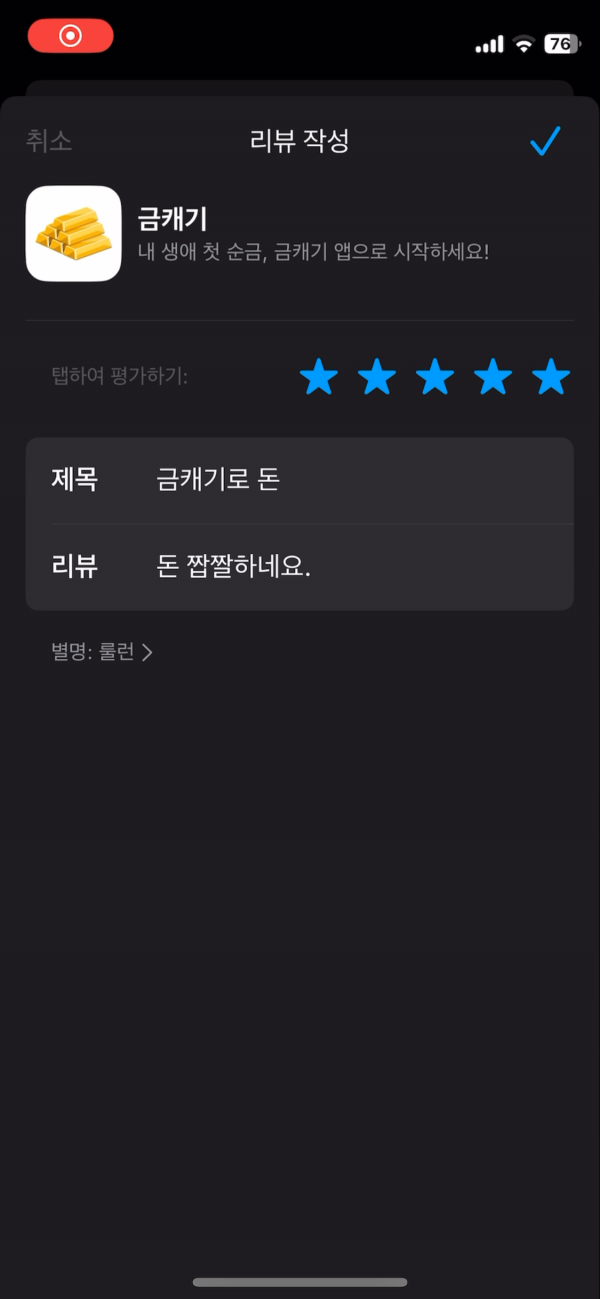
Task: Cancel review with 취소
Action: coord(49,141)
